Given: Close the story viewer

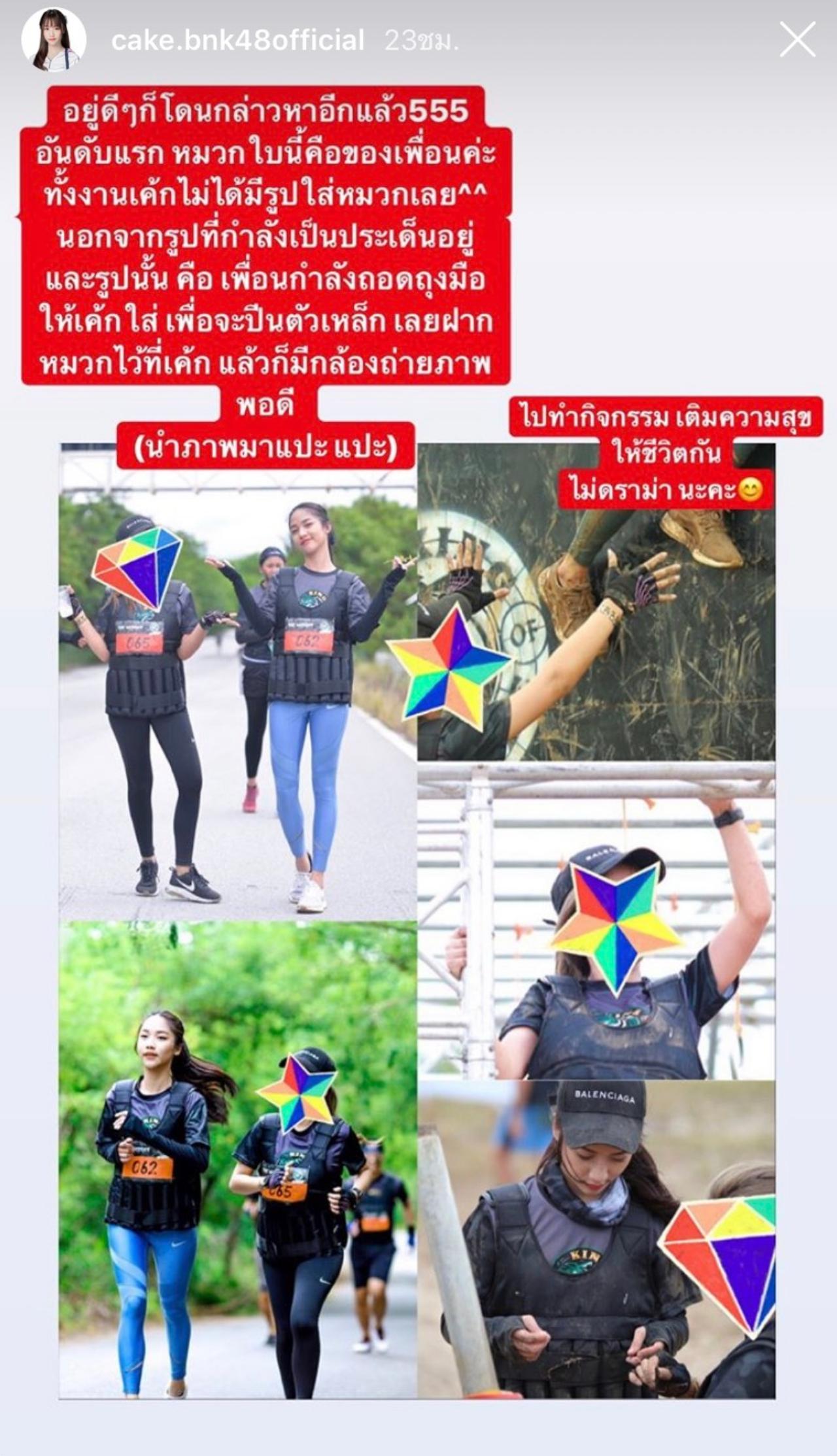Looking at the screenshot, I should click(x=798, y=41).
